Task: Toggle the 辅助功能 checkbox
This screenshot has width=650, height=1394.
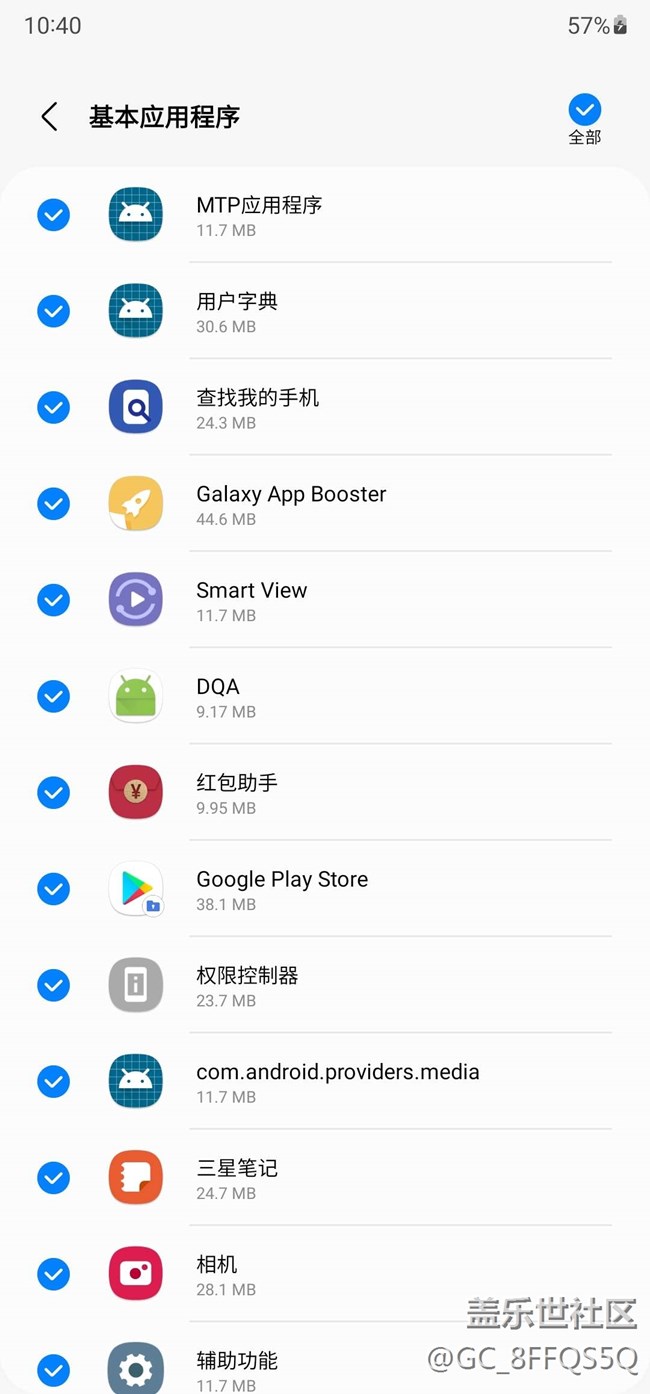Action: [x=53, y=1370]
